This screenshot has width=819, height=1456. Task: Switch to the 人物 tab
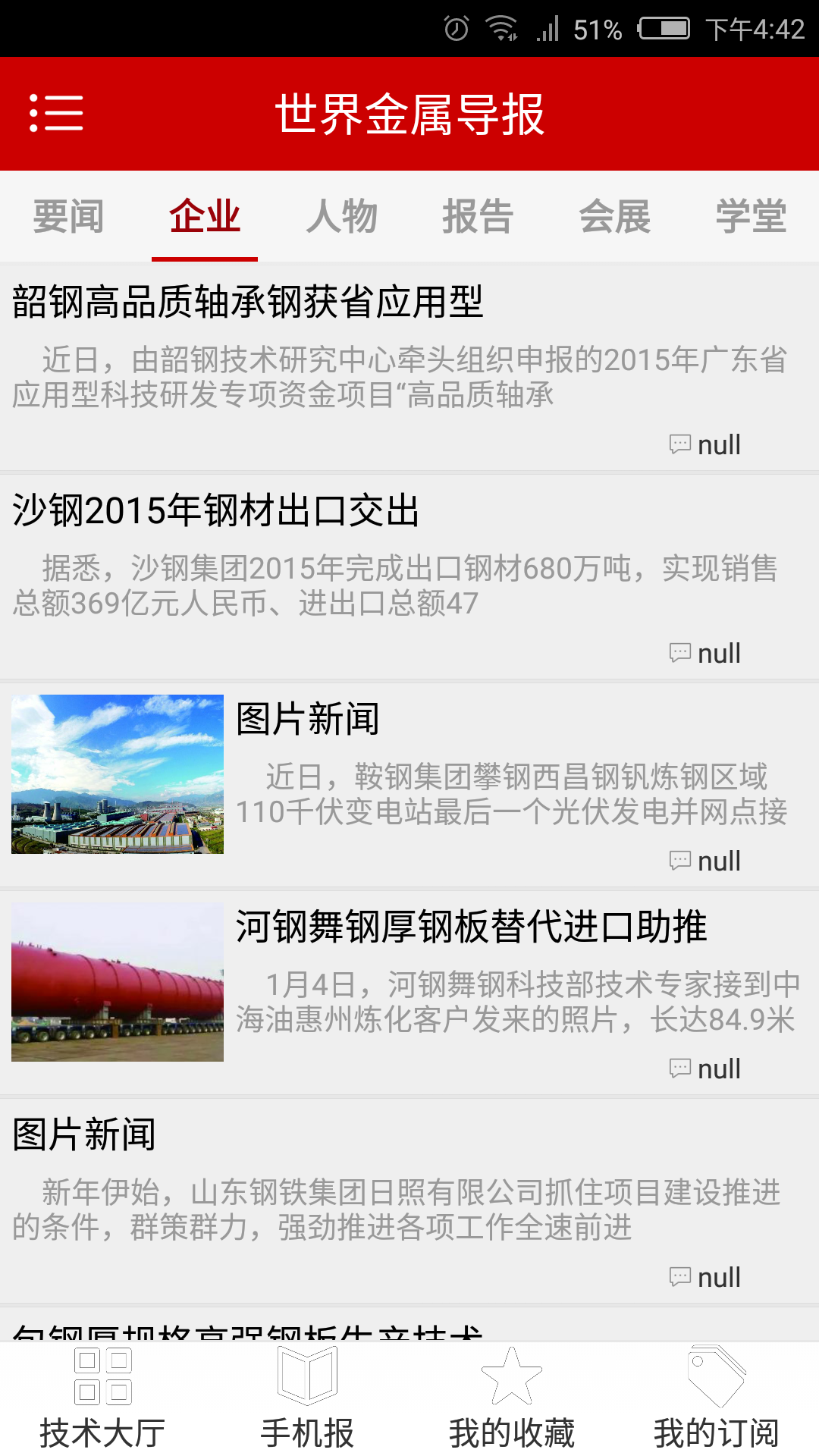[x=341, y=217]
